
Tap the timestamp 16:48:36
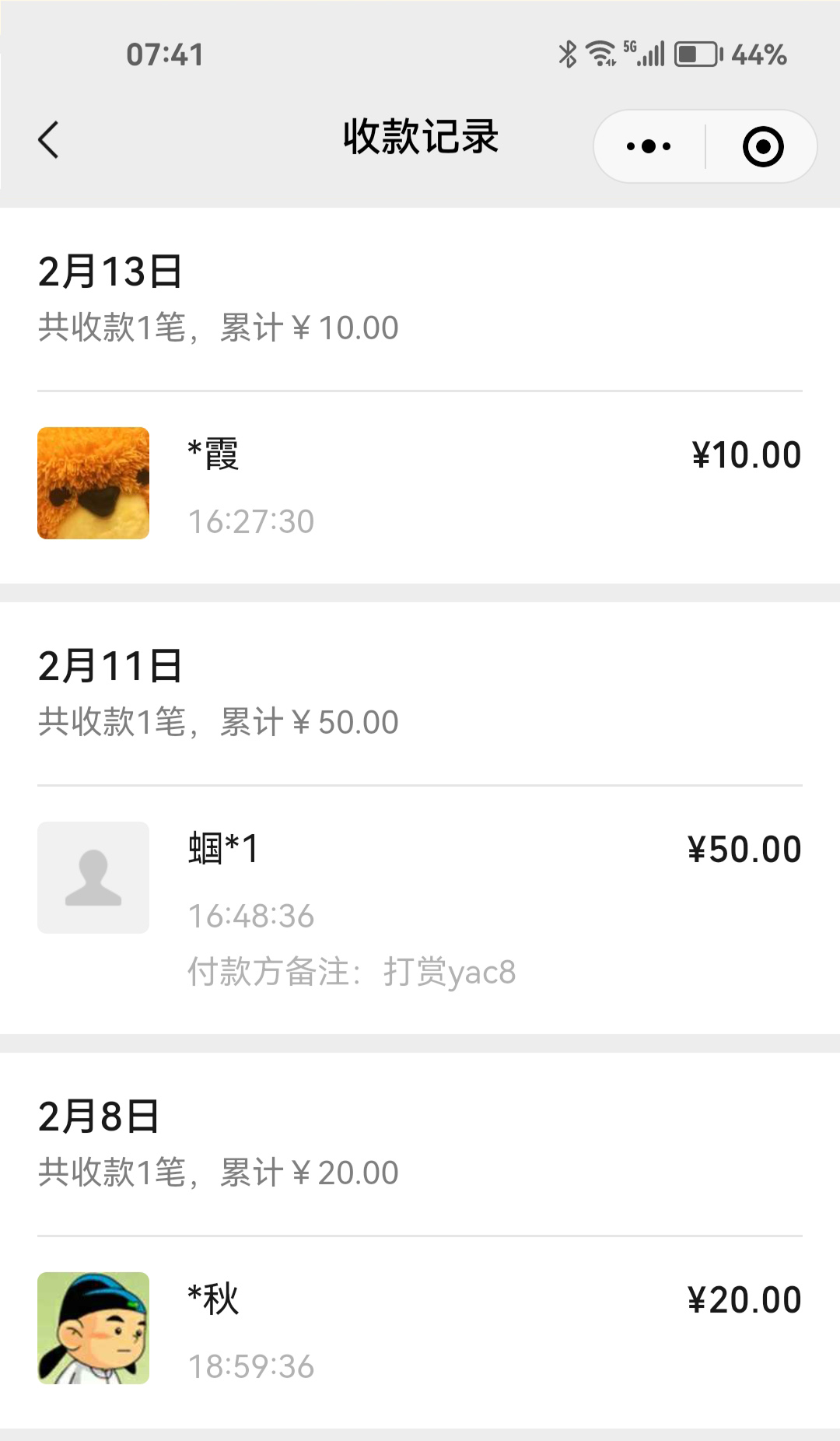[250, 917]
